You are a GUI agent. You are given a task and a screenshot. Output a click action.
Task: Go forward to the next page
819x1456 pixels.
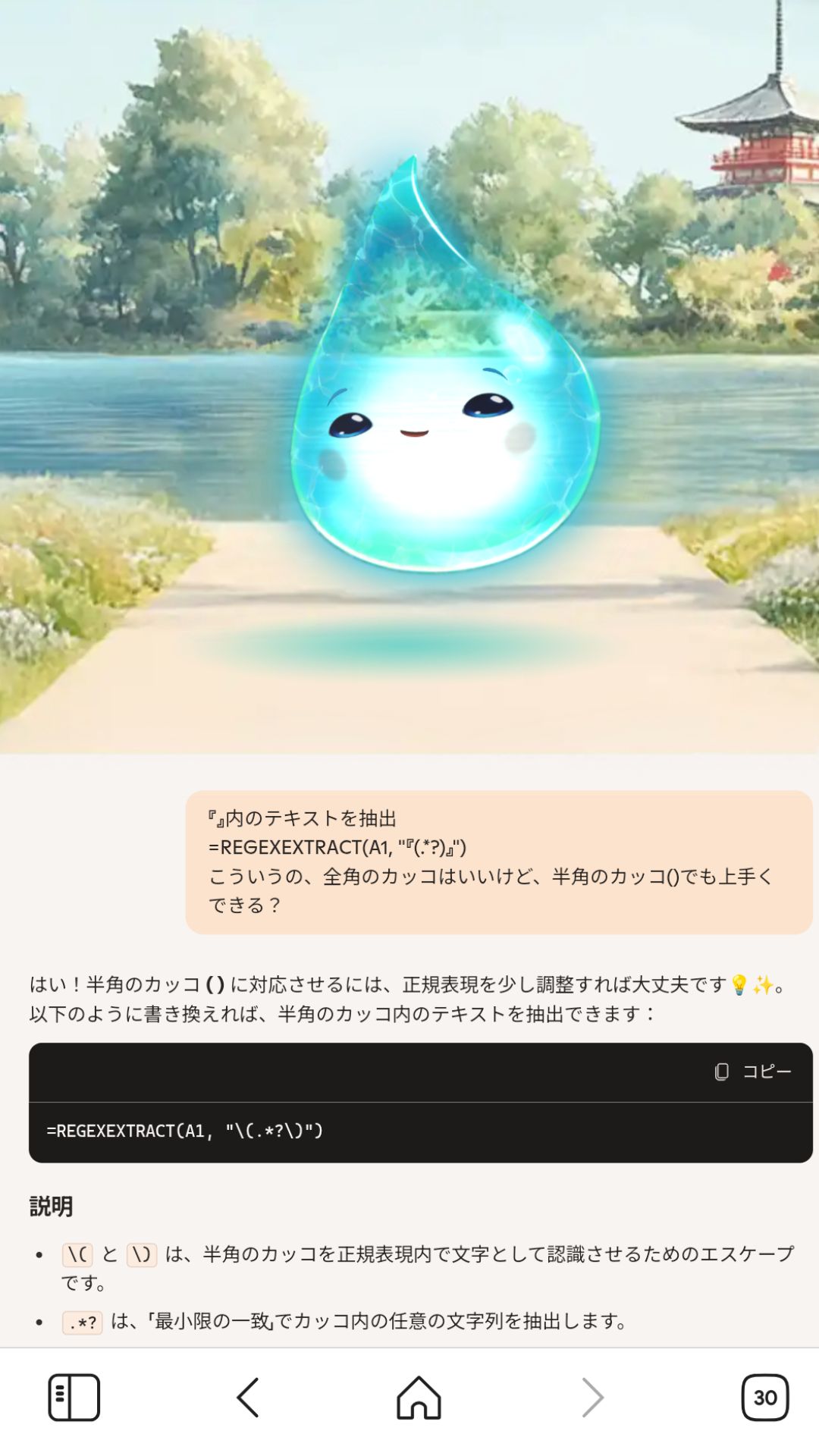pos(592,1397)
